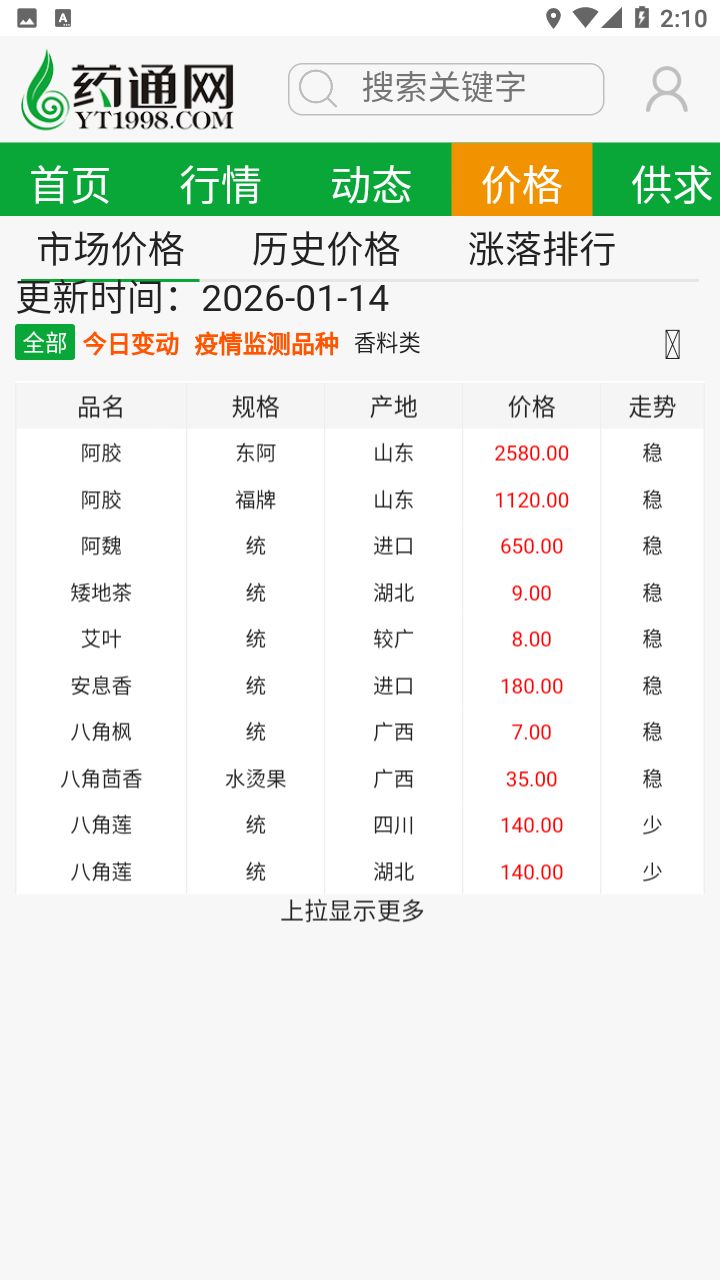Click the magnifier icon in the search bar

pos(317,89)
